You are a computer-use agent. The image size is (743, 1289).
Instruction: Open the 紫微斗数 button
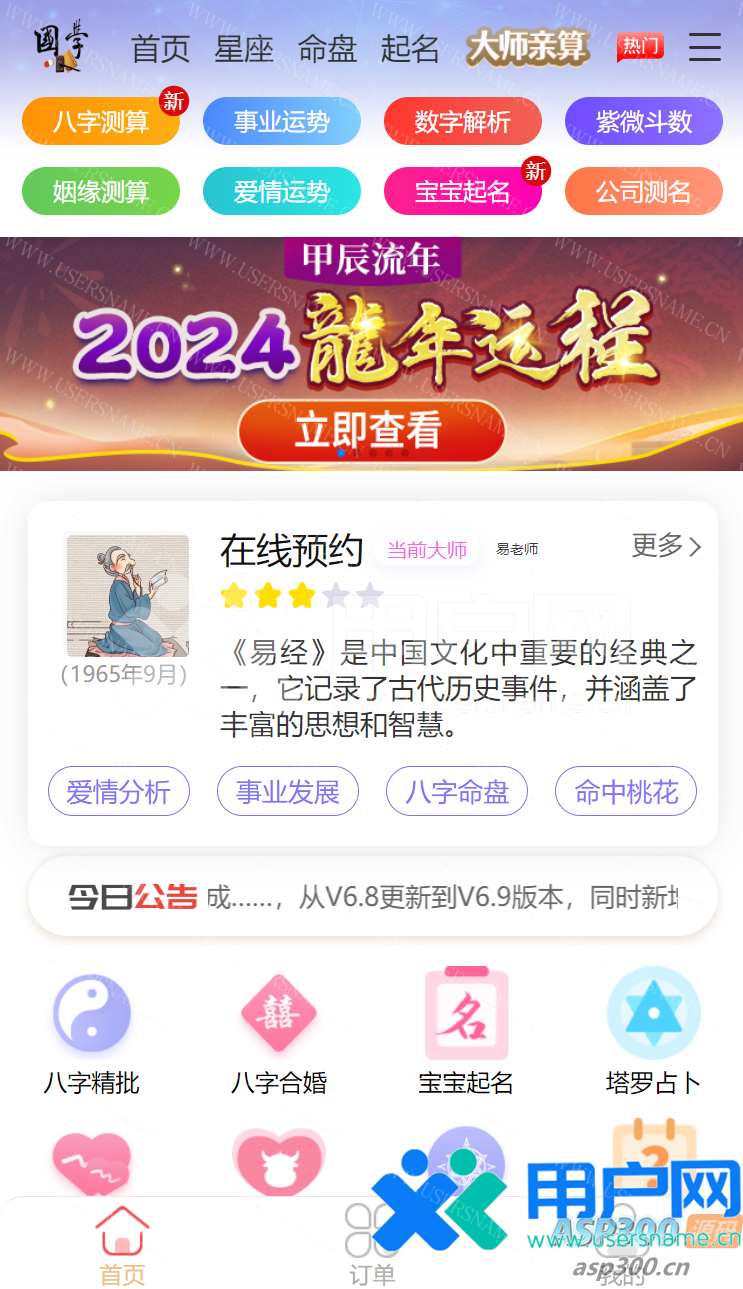click(644, 121)
